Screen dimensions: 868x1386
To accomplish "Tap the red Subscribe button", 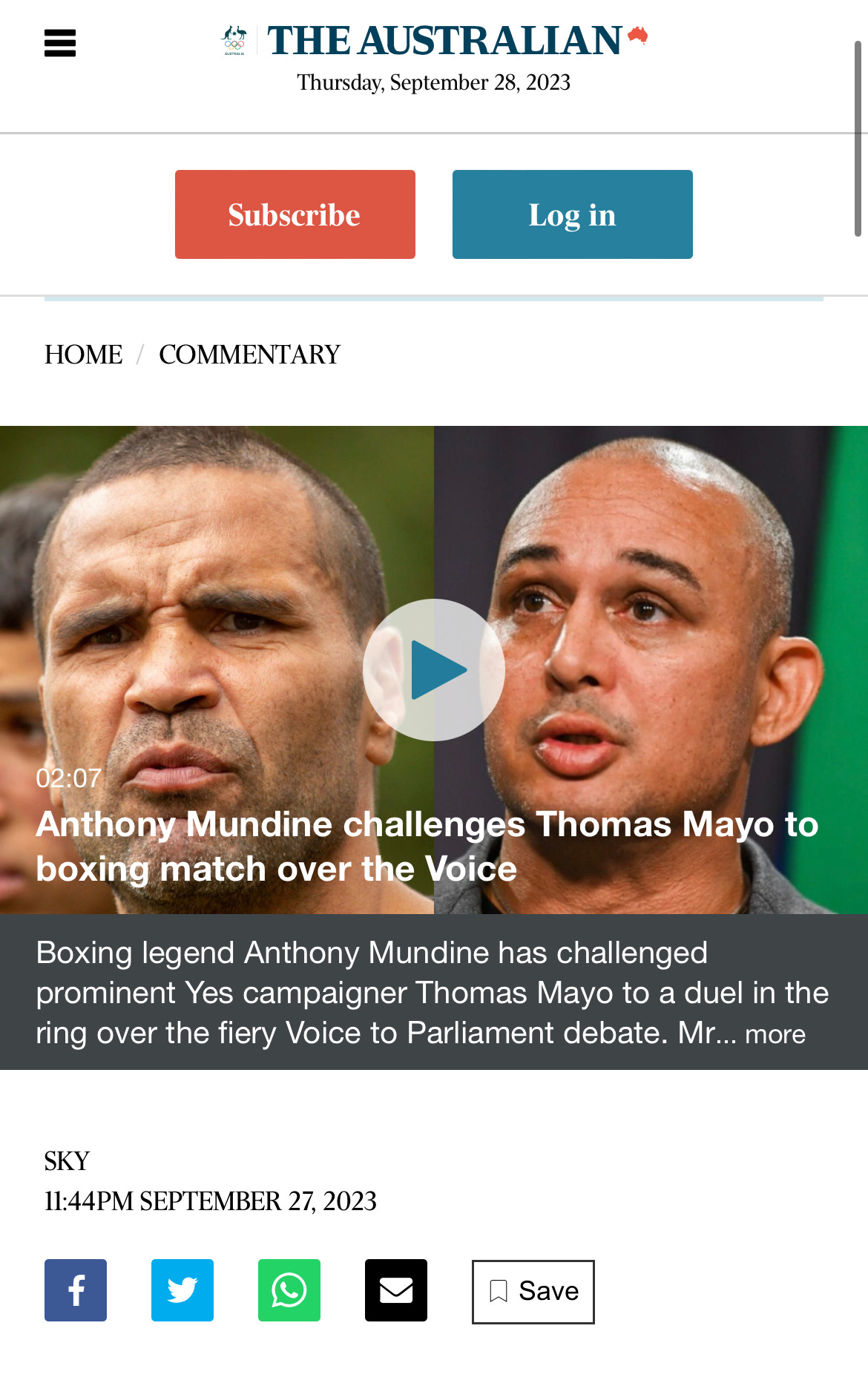I will click(x=295, y=214).
